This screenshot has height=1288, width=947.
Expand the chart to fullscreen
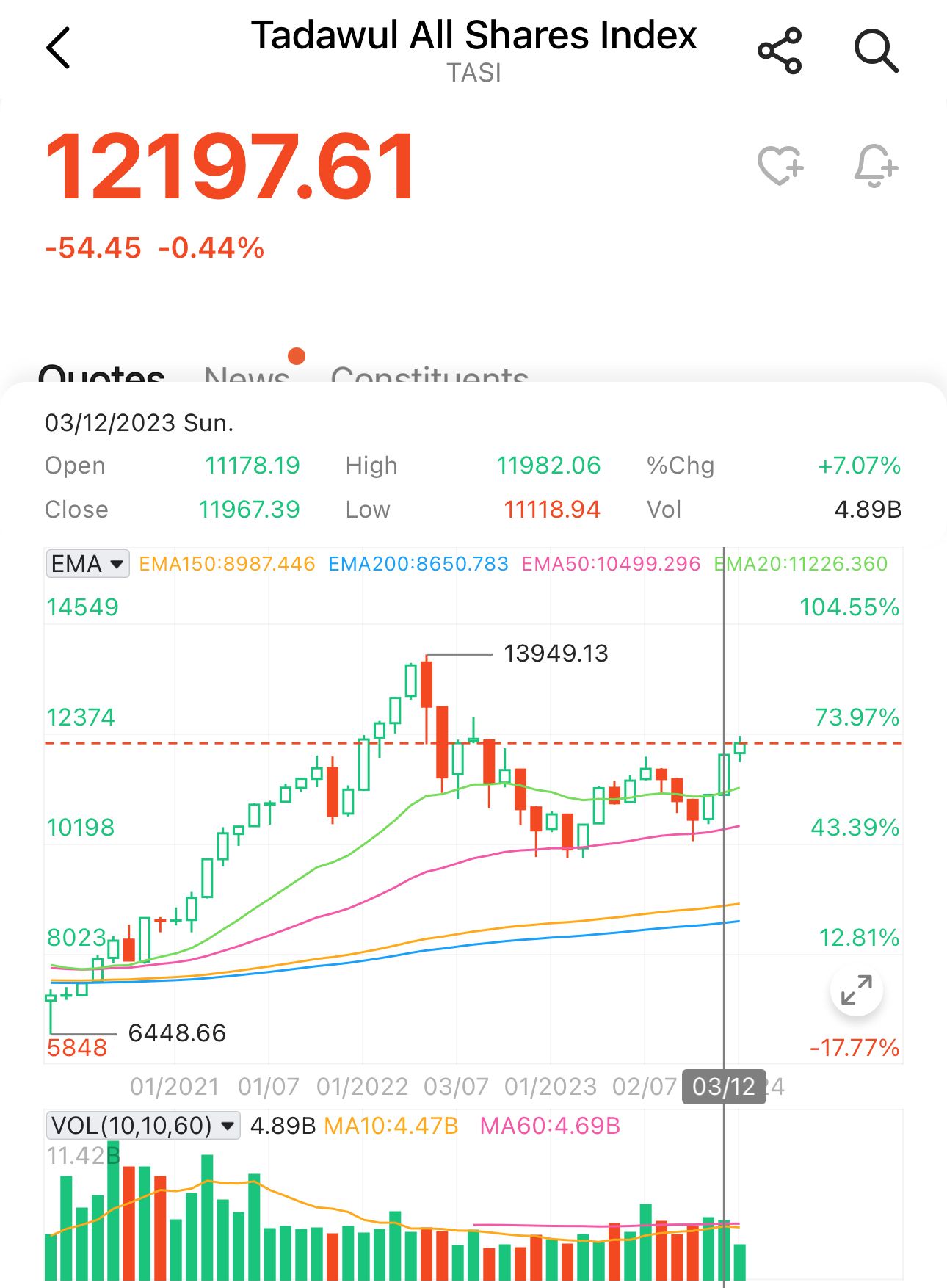(x=856, y=990)
